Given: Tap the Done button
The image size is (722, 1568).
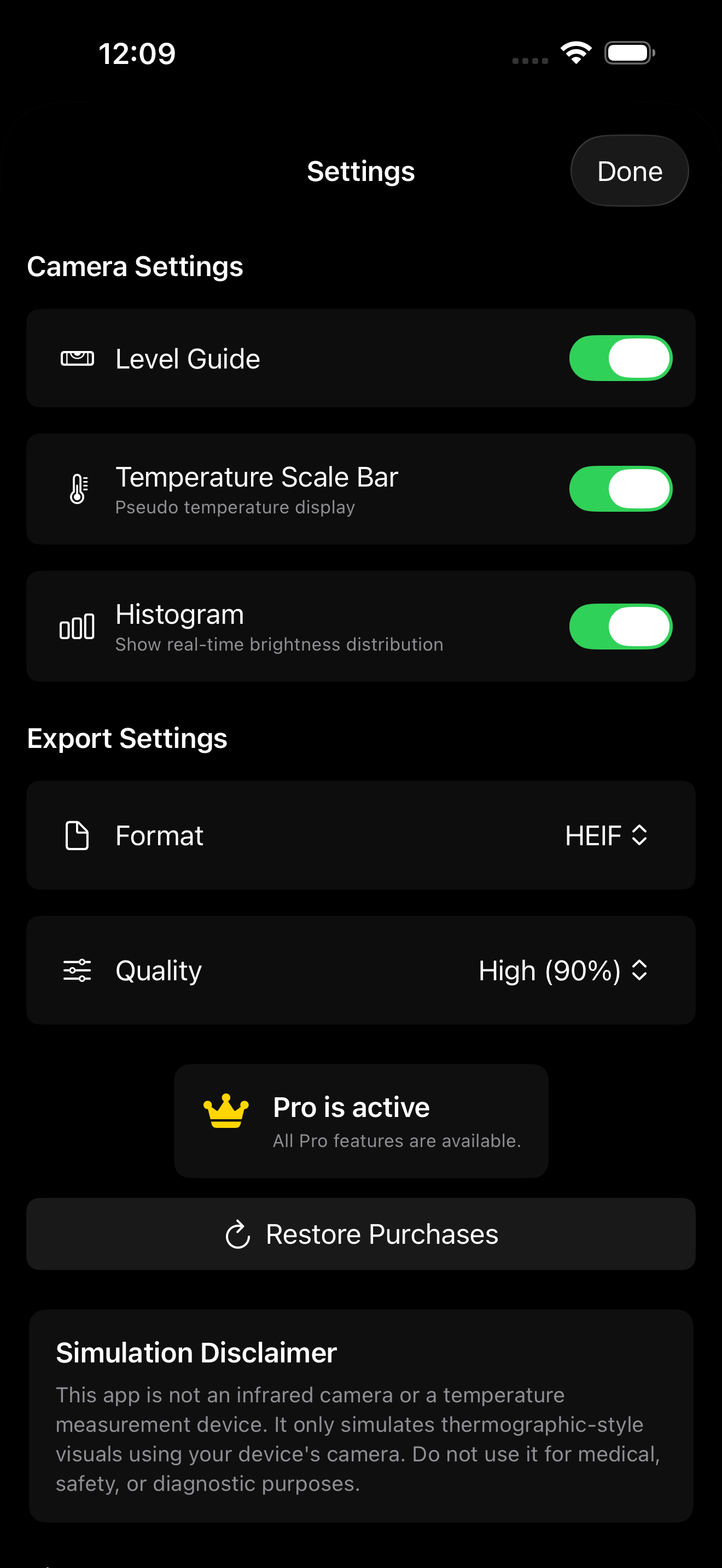Looking at the screenshot, I should [x=629, y=171].
